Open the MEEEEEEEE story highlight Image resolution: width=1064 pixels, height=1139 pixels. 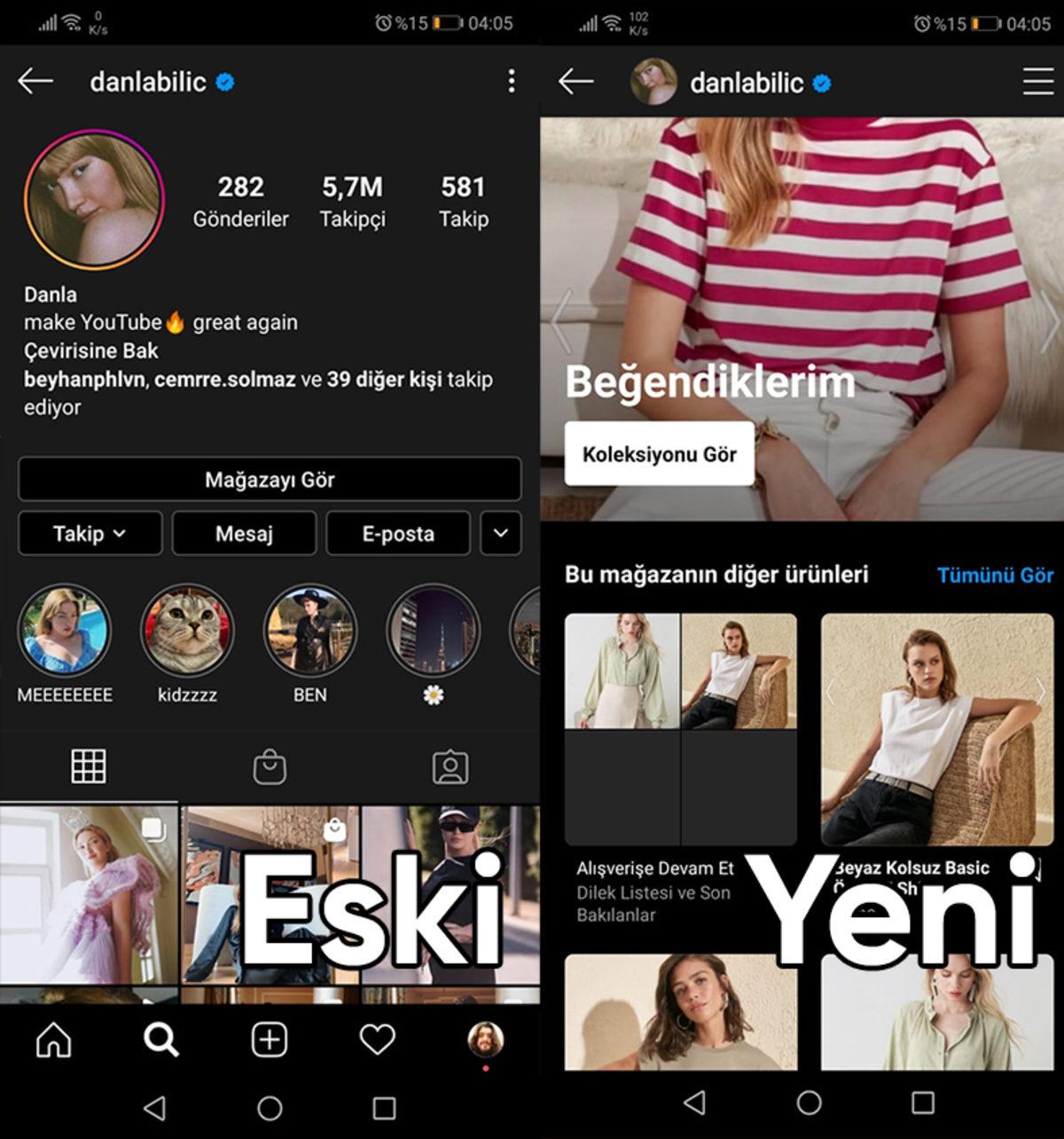[65, 631]
